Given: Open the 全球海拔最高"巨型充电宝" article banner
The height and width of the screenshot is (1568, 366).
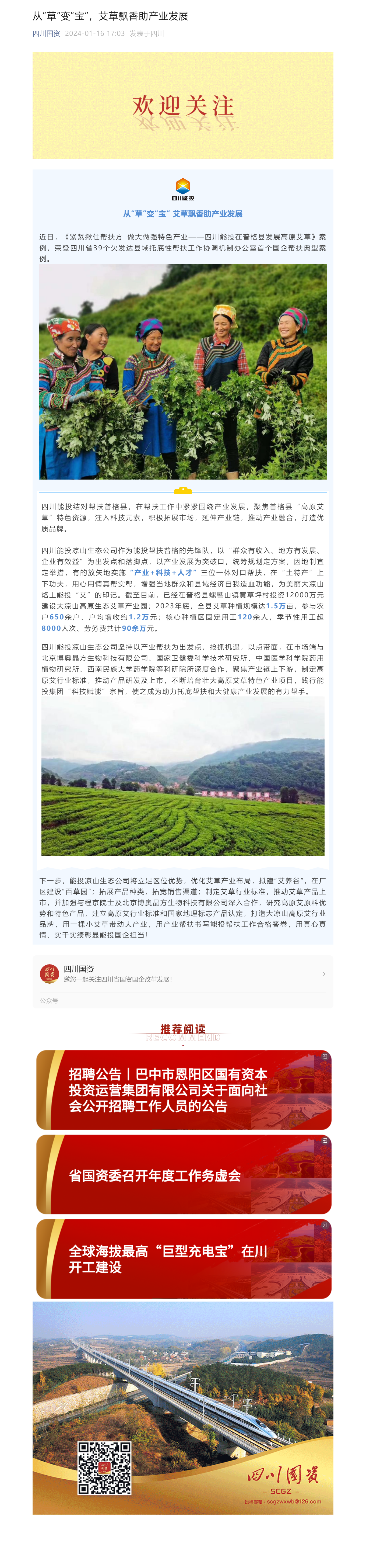Looking at the screenshot, I should pyautogui.click(x=183, y=1259).
